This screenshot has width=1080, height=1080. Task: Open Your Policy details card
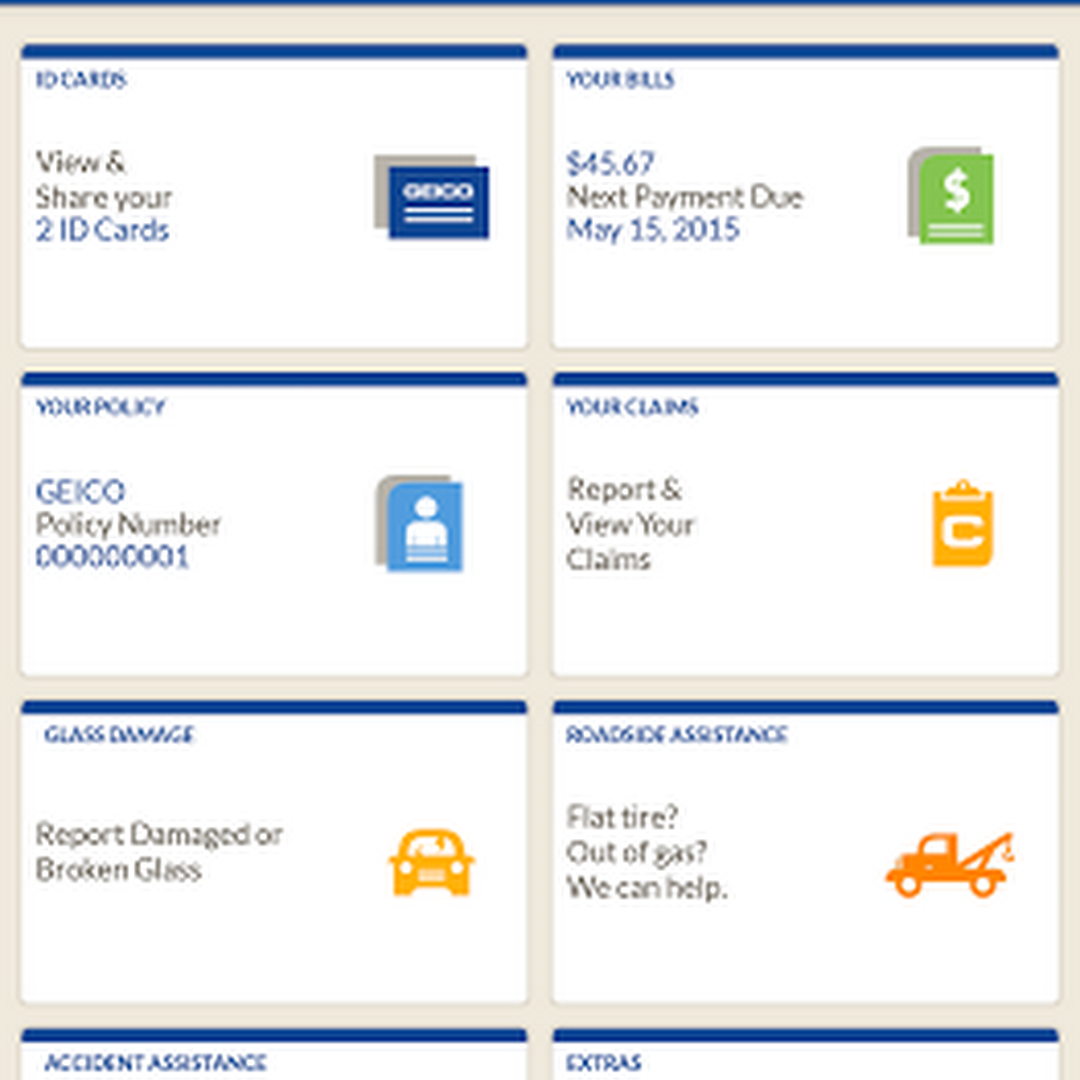273,526
